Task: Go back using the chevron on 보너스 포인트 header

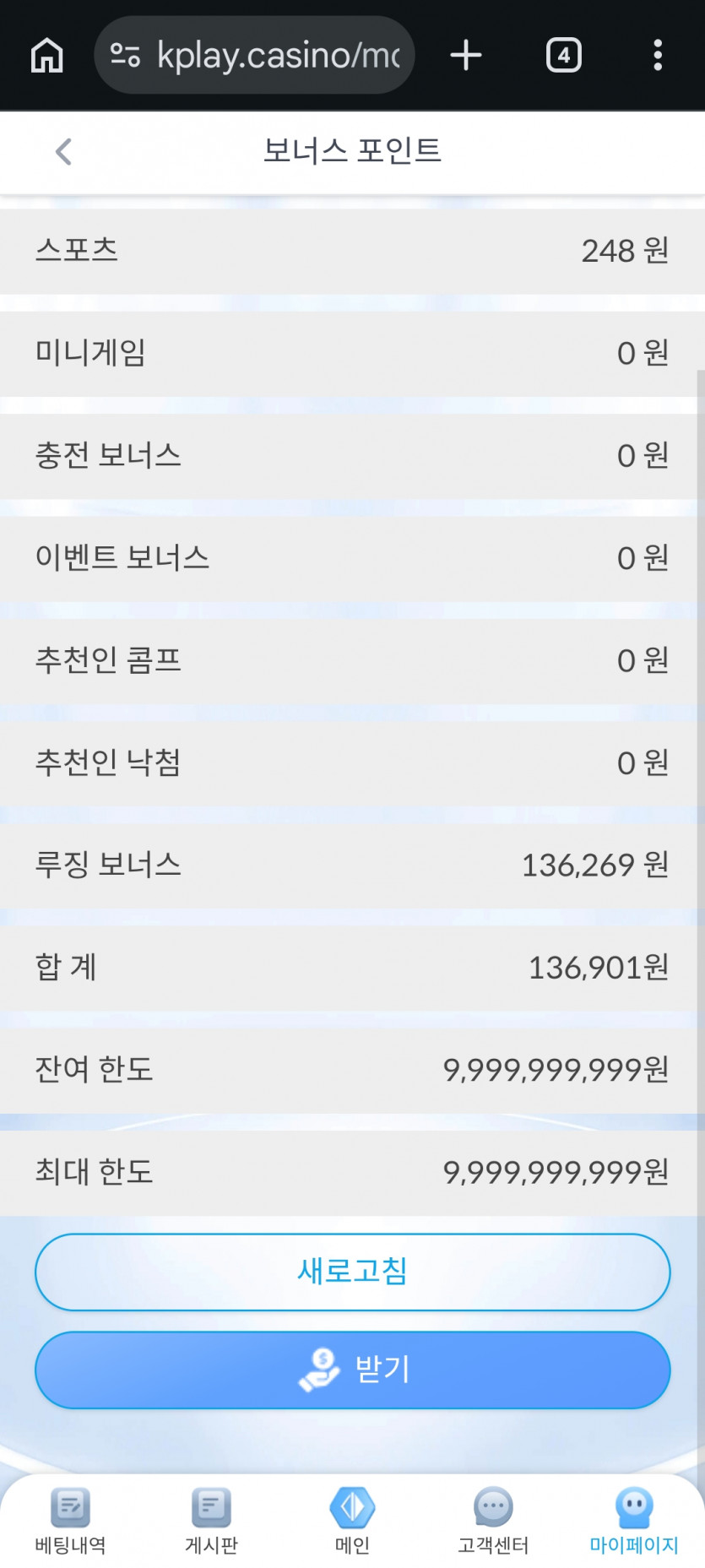Action: (x=62, y=152)
